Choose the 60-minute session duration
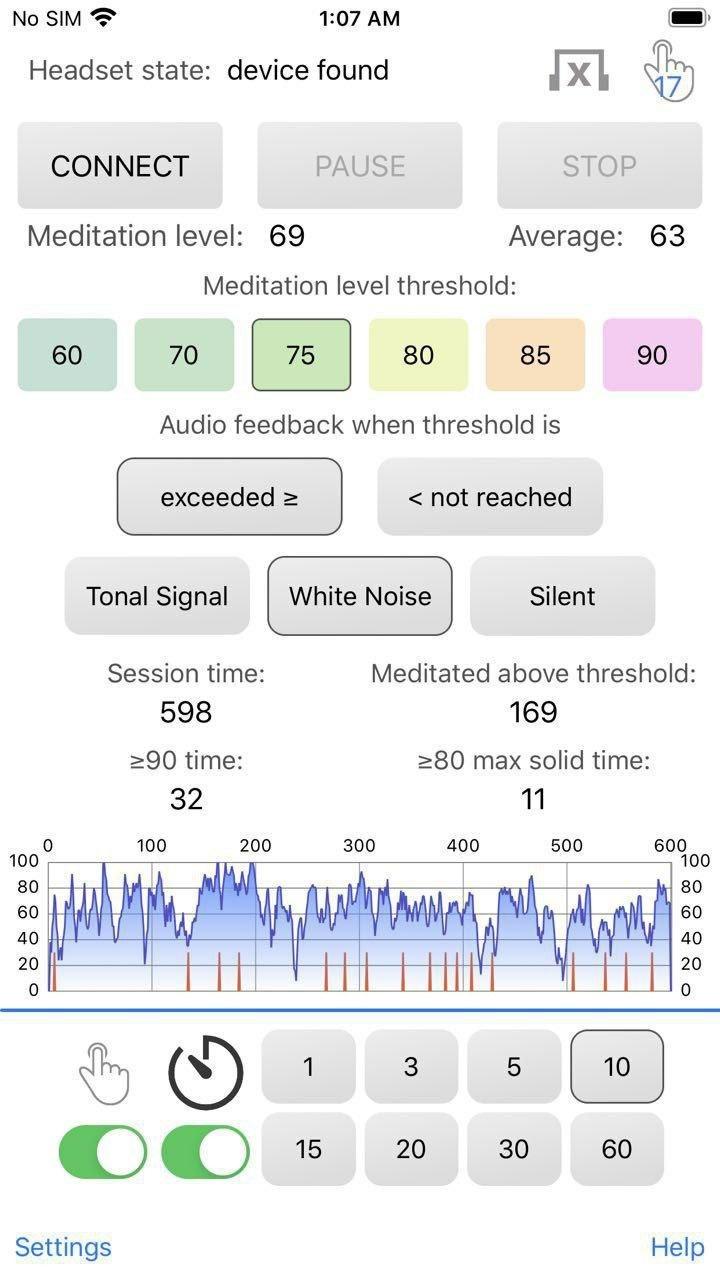This screenshot has width=720, height=1280. pos(617,1149)
